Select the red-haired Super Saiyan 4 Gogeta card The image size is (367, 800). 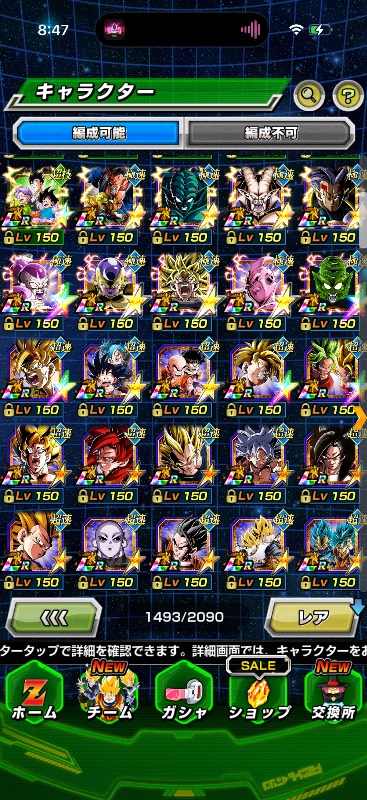(108, 461)
